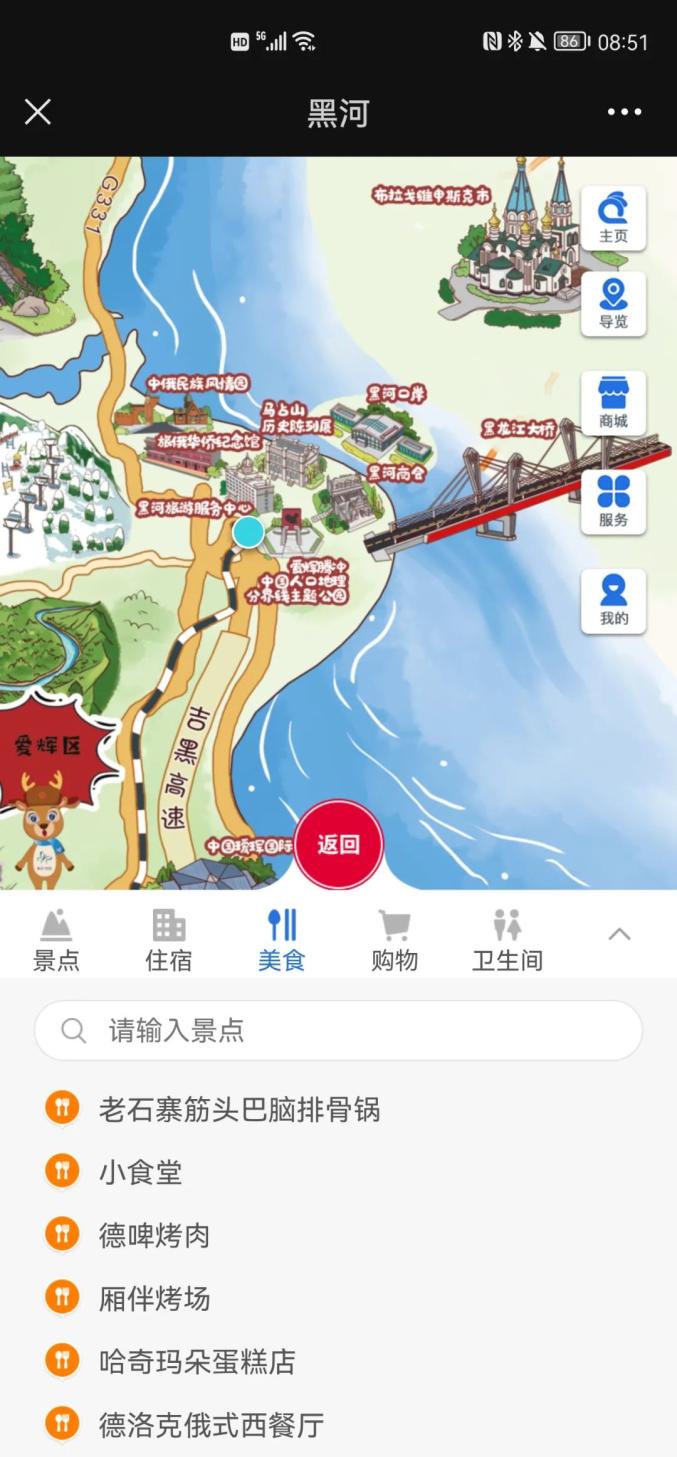View 哈奇玛朵蛋糕店 details
Viewport: 677px width, 1457px height.
click(x=197, y=1361)
